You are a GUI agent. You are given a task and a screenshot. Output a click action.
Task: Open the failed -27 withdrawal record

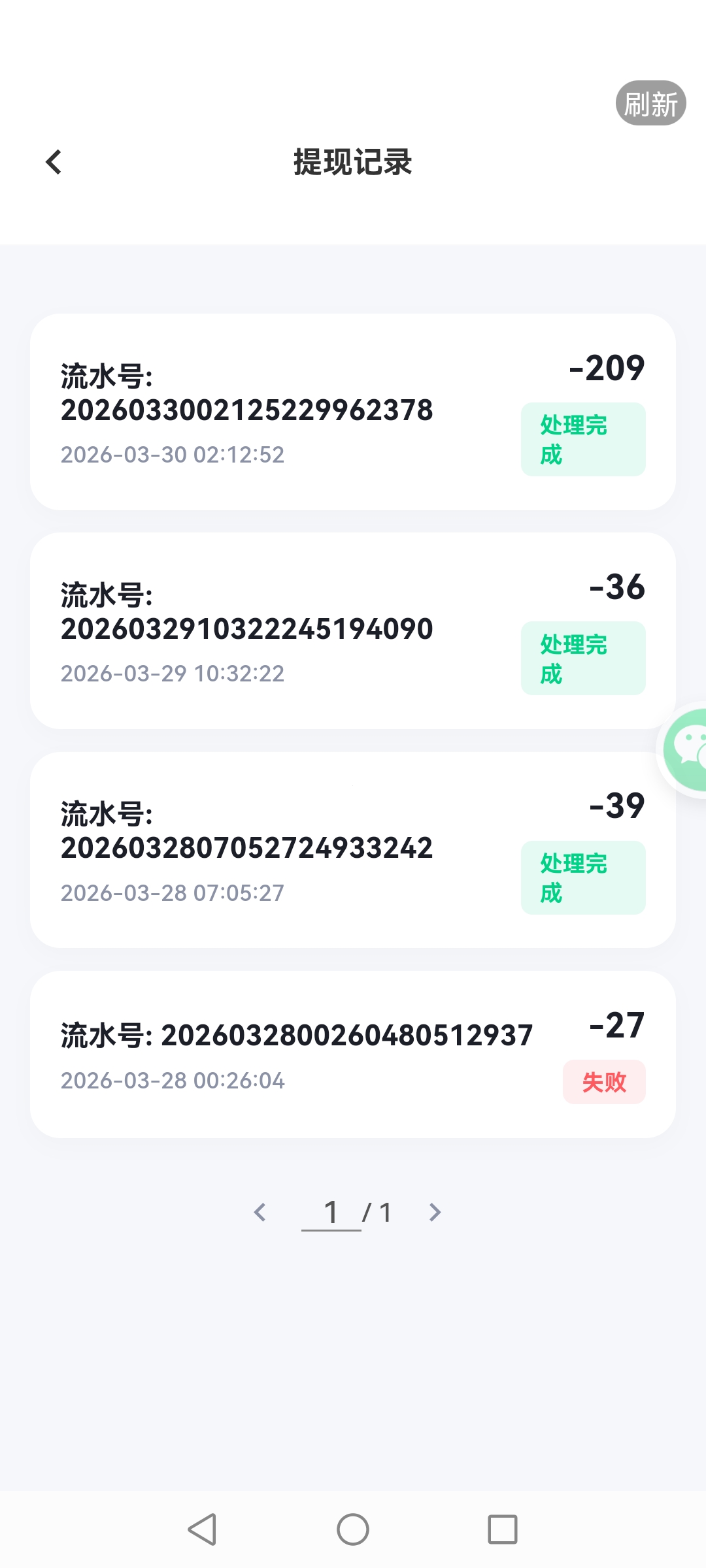click(353, 1054)
